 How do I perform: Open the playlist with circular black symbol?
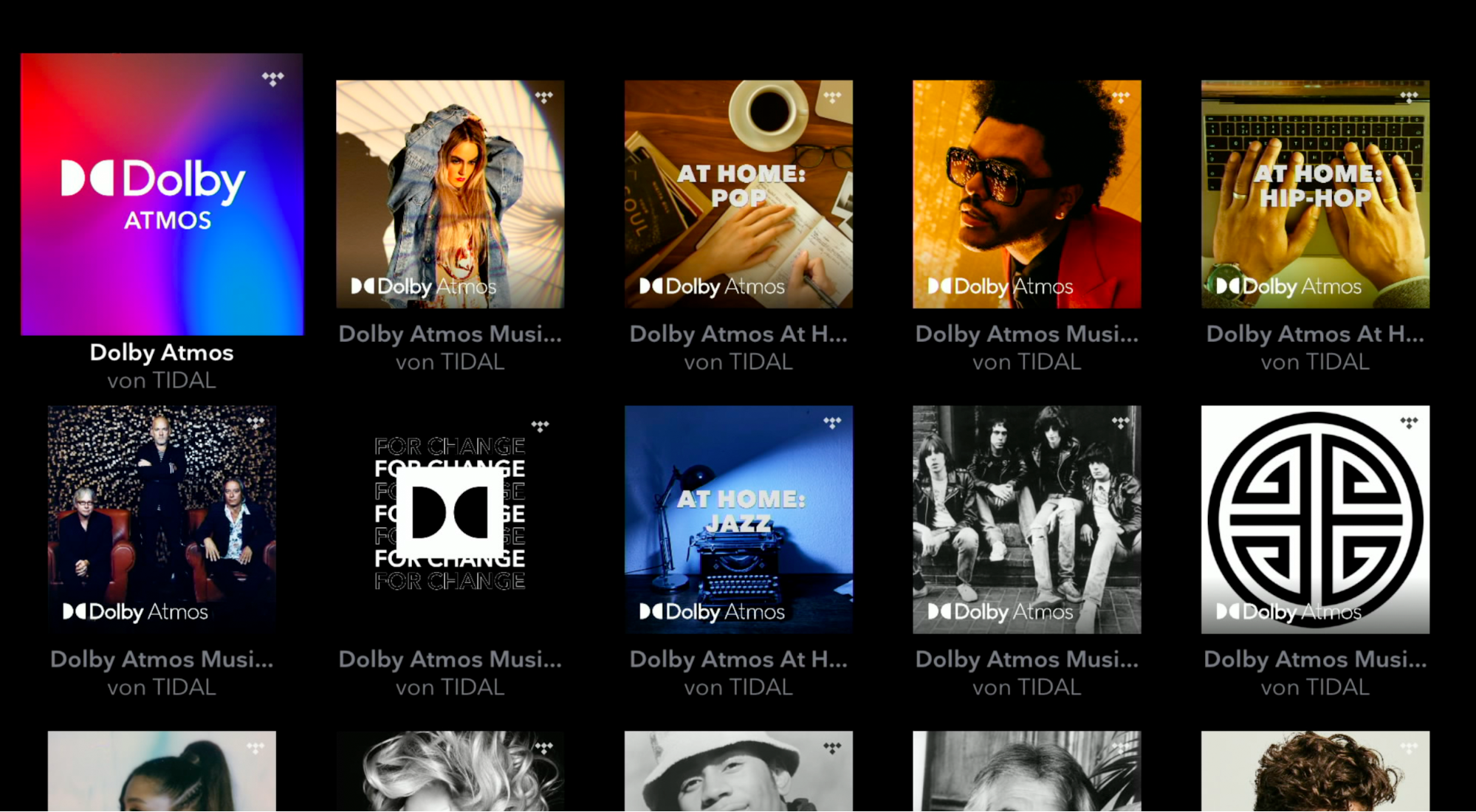(1315, 519)
